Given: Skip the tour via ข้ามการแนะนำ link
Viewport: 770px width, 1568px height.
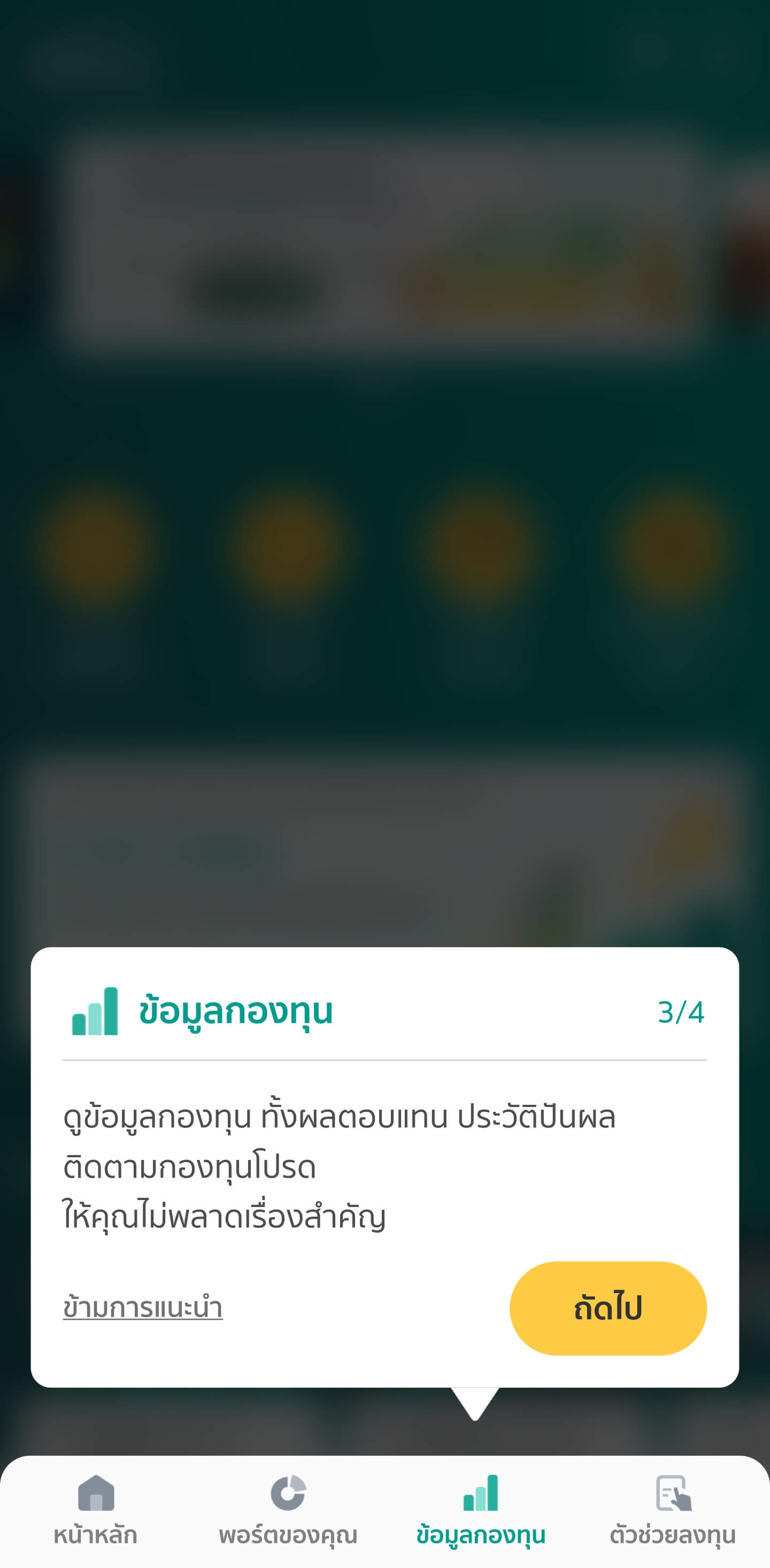Looking at the screenshot, I should click(x=142, y=1308).
